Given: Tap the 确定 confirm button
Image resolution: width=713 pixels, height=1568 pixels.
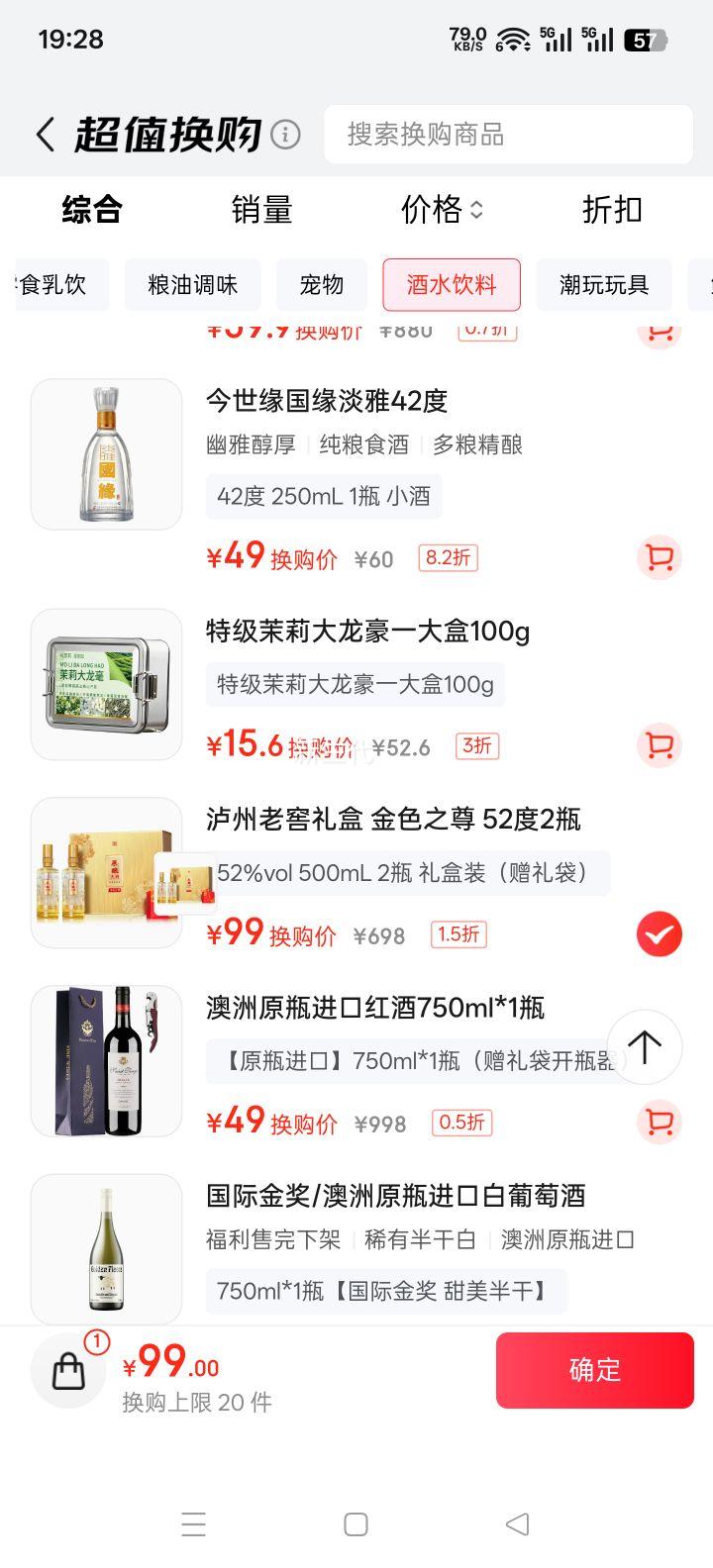Looking at the screenshot, I should [594, 1370].
